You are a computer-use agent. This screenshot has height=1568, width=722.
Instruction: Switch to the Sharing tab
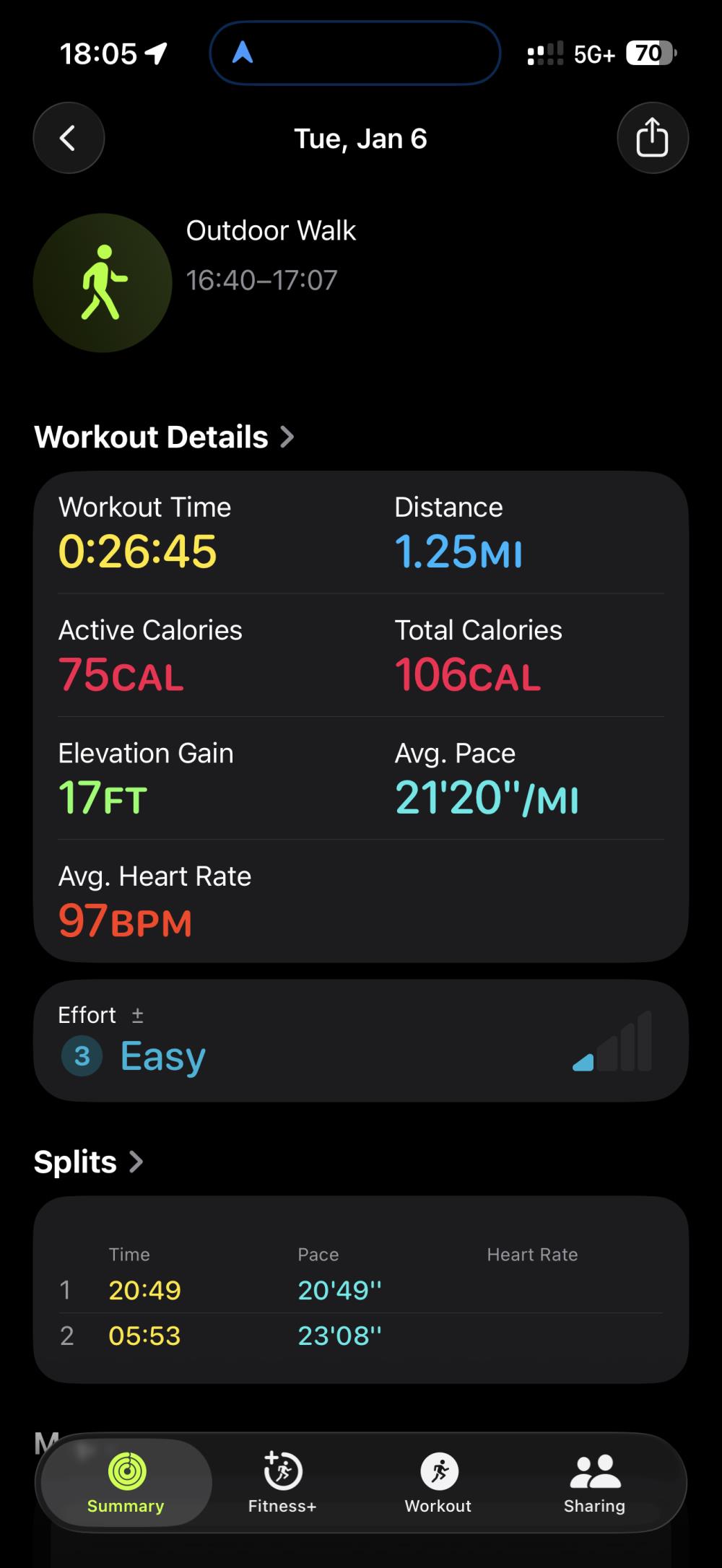[x=594, y=1483]
